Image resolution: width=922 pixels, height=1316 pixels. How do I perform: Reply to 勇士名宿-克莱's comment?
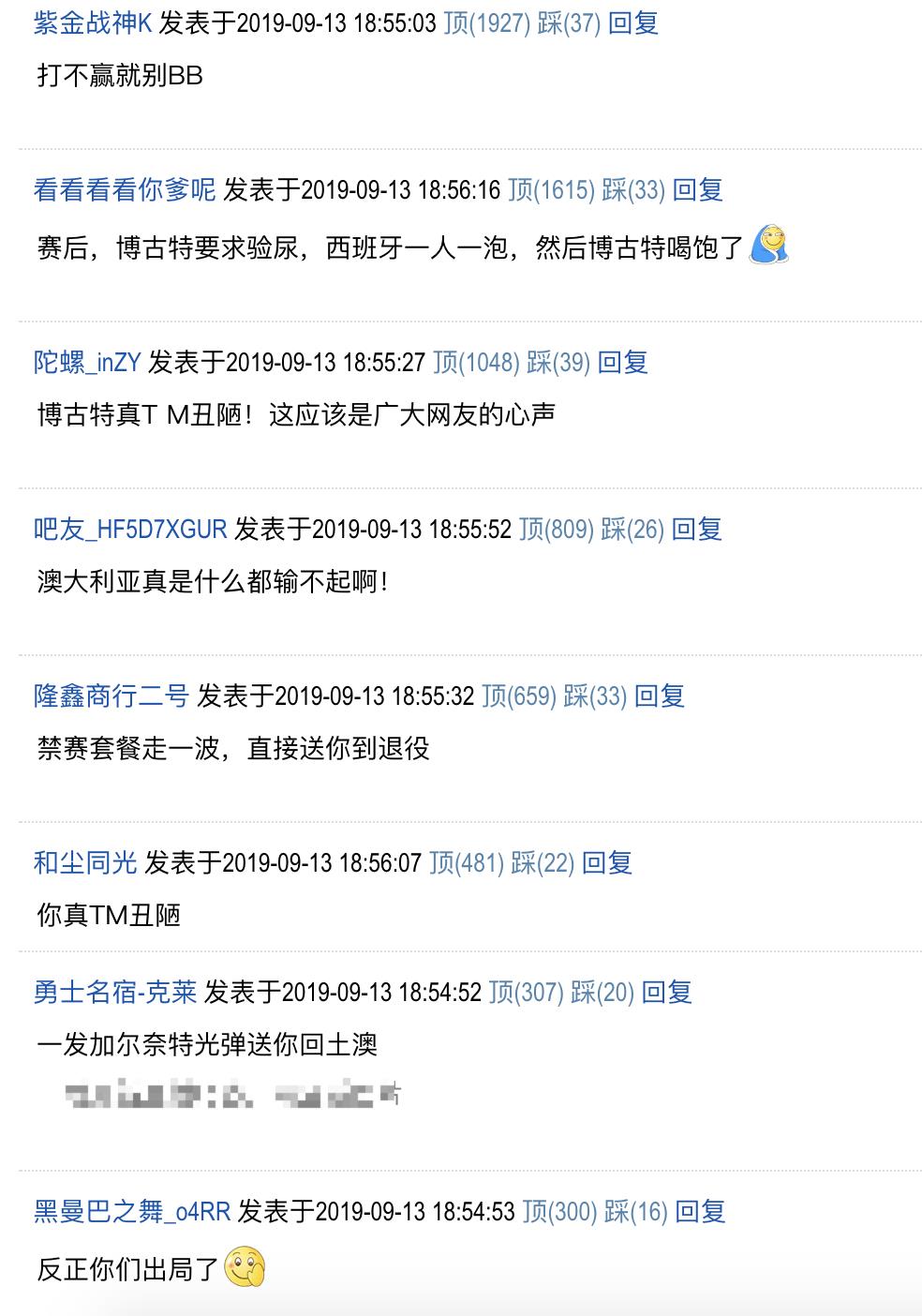point(667,992)
